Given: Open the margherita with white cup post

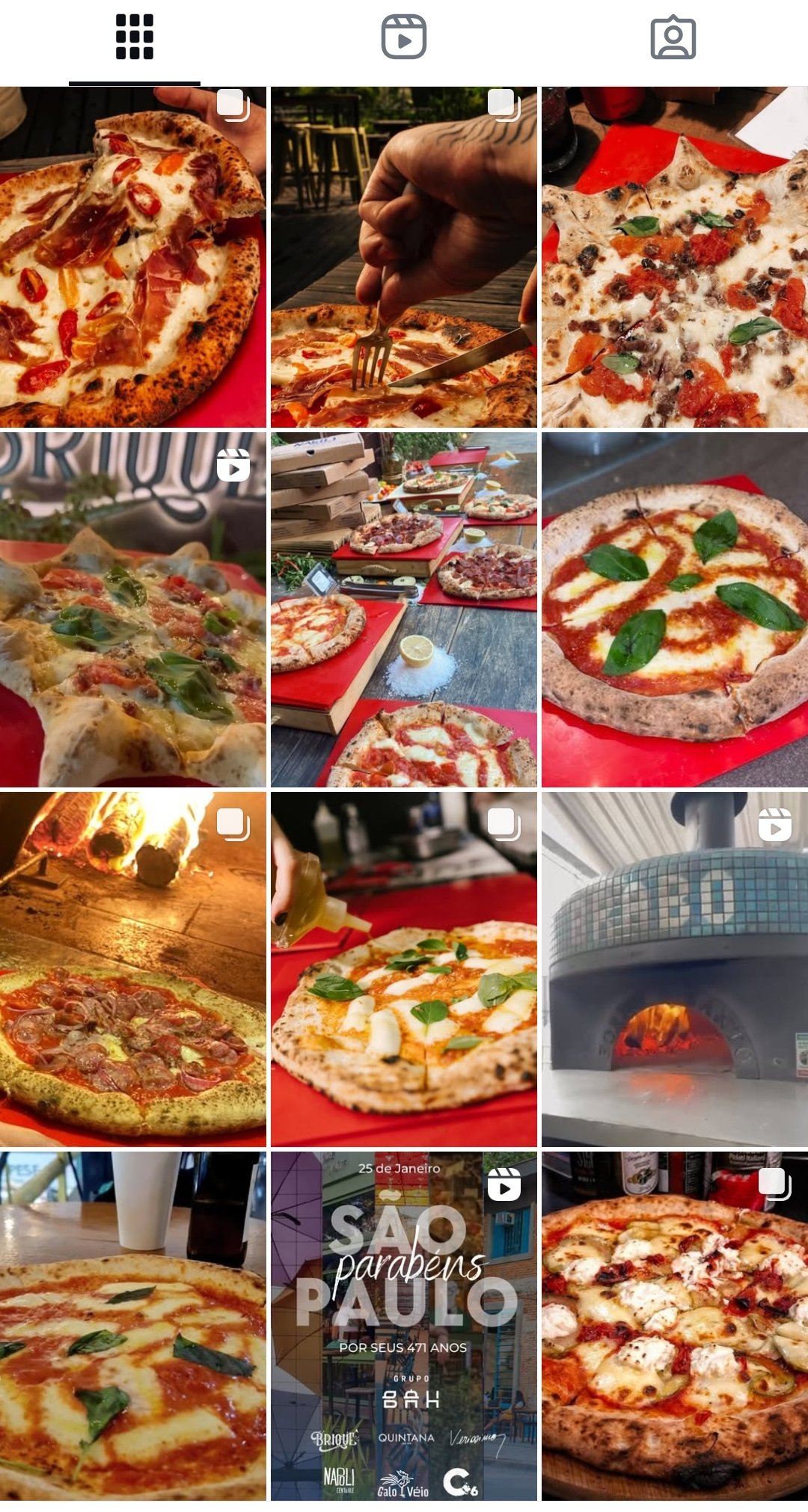Looking at the screenshot, I should (x=133, y=1326).
